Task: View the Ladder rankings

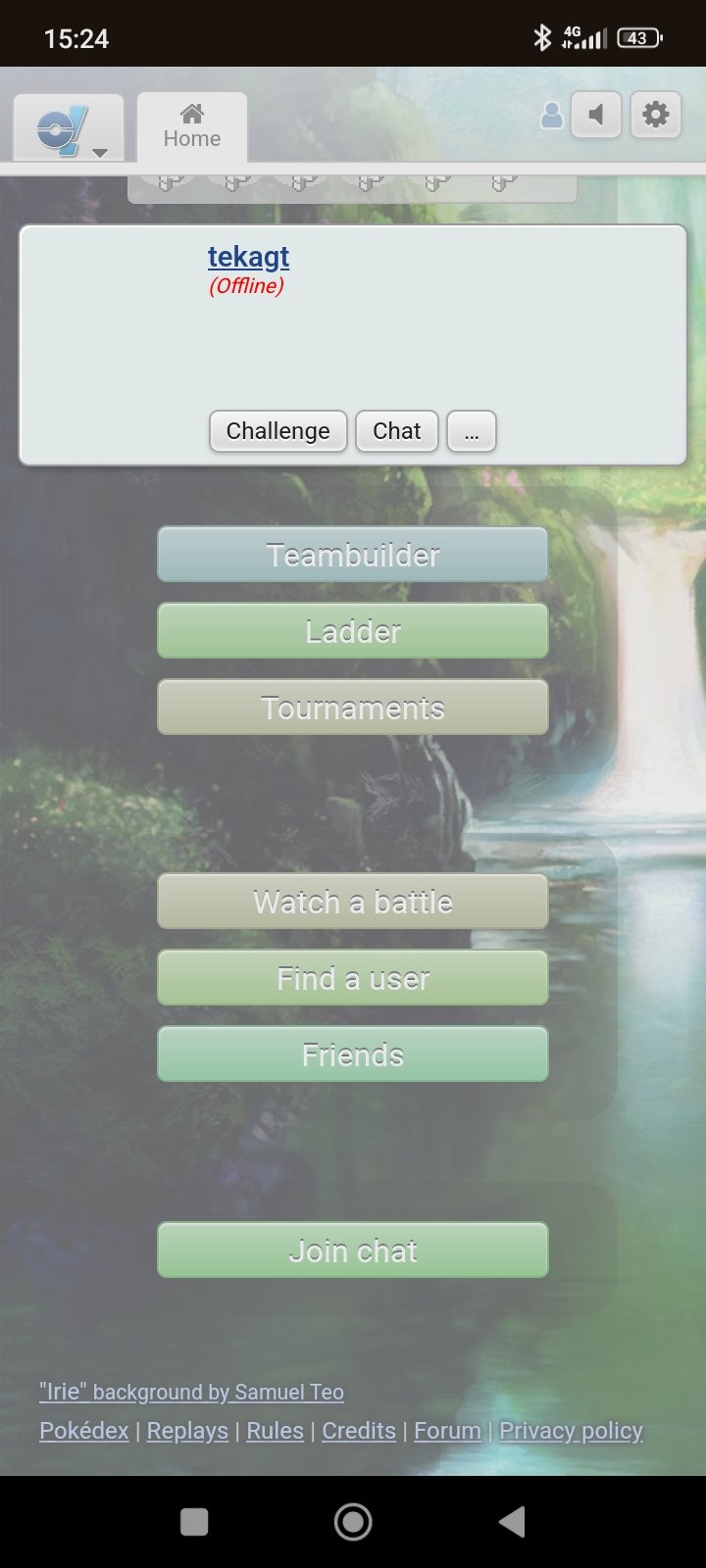Action: 353,631
